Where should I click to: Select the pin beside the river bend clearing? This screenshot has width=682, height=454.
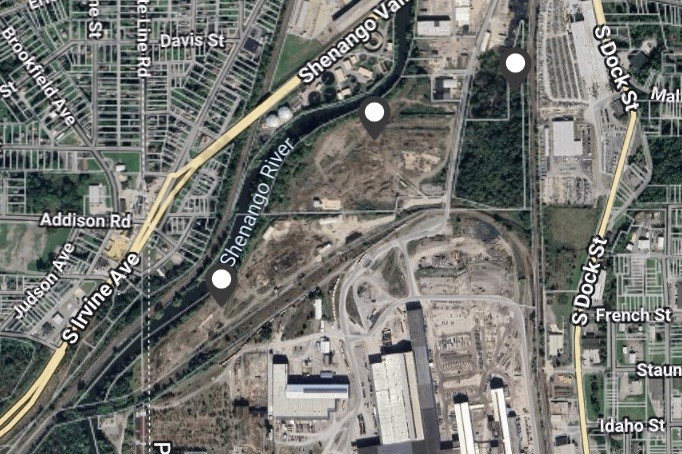pyautogui.click(x=375, y=115)
